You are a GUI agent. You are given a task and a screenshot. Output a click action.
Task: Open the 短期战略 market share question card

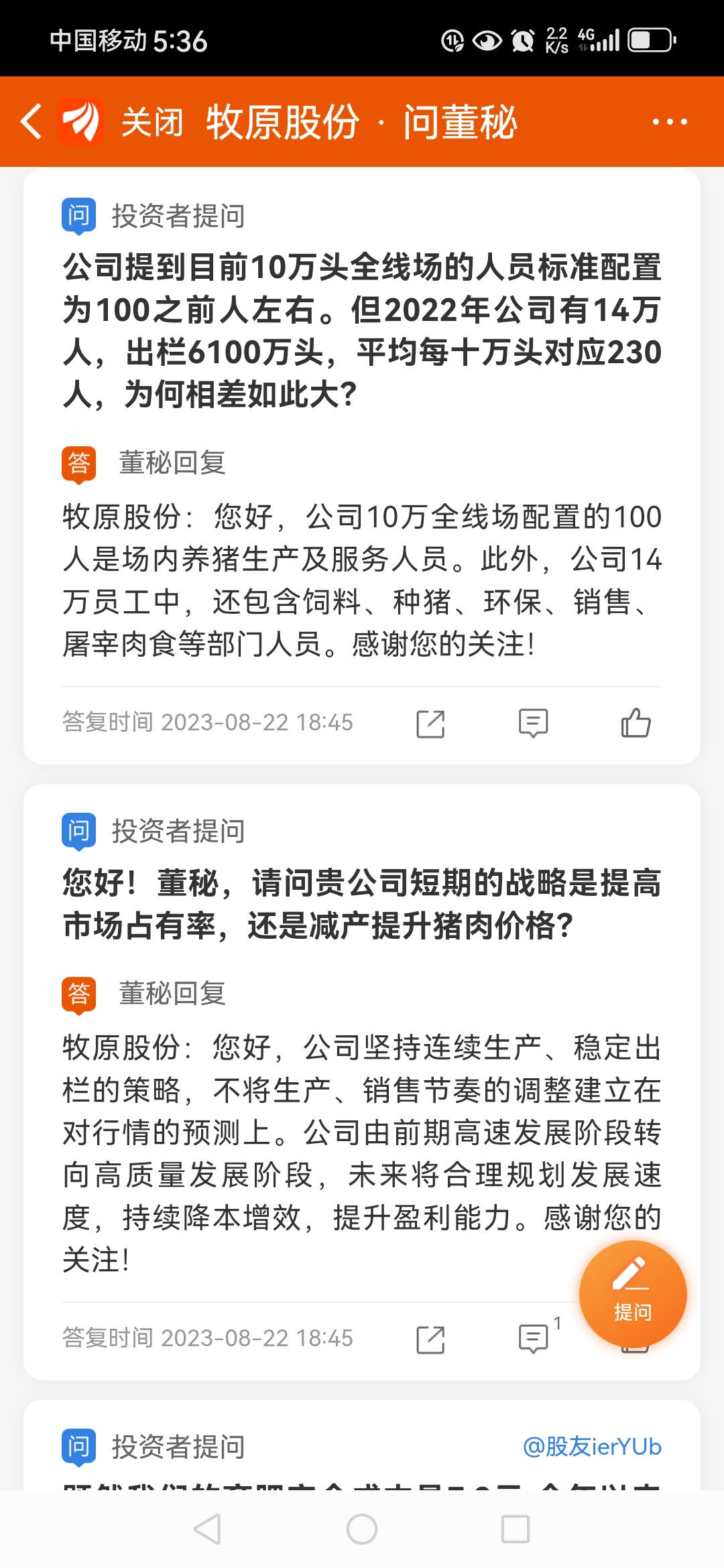click(x=362, y=904)
